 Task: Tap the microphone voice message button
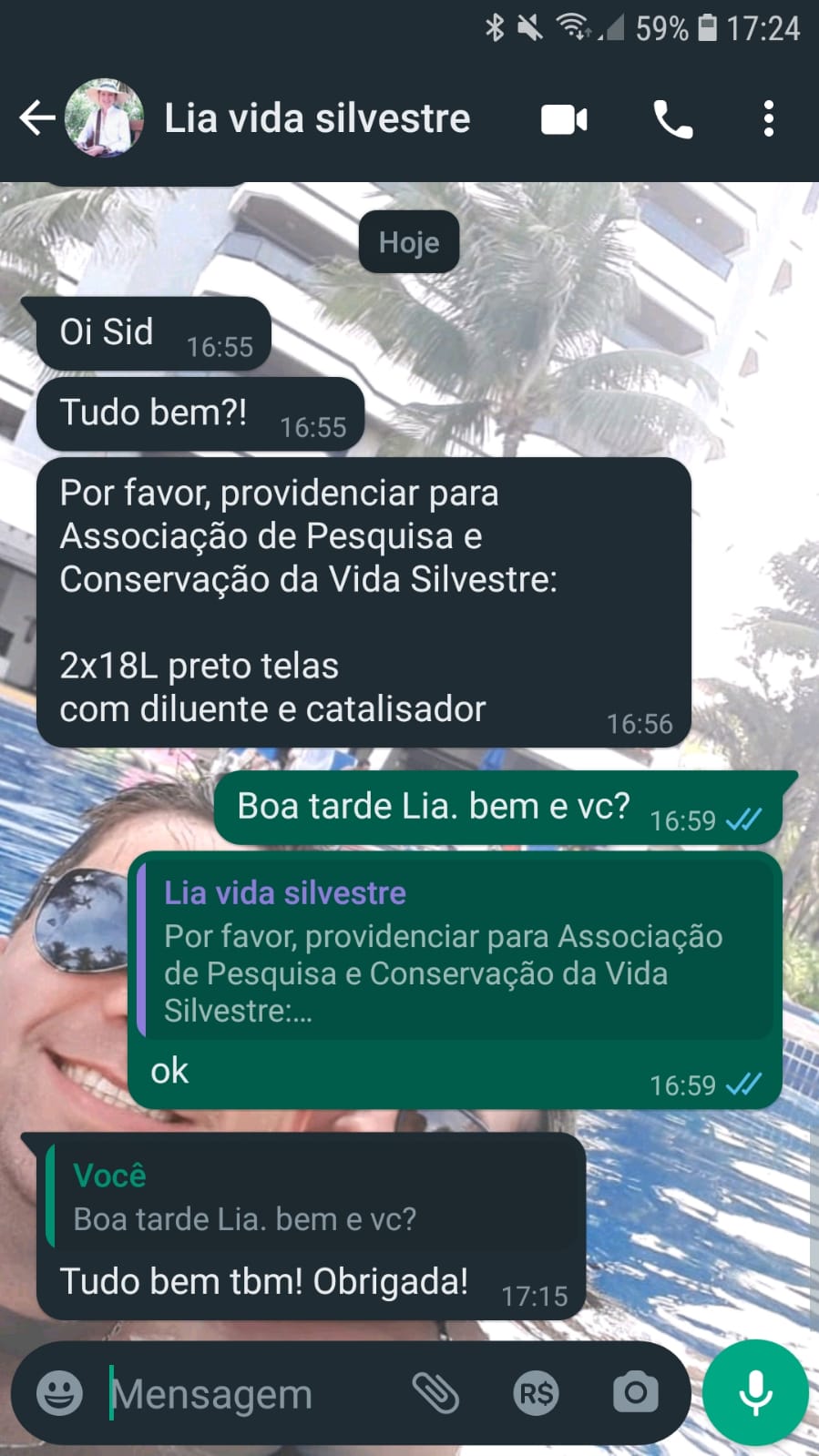755,1392
